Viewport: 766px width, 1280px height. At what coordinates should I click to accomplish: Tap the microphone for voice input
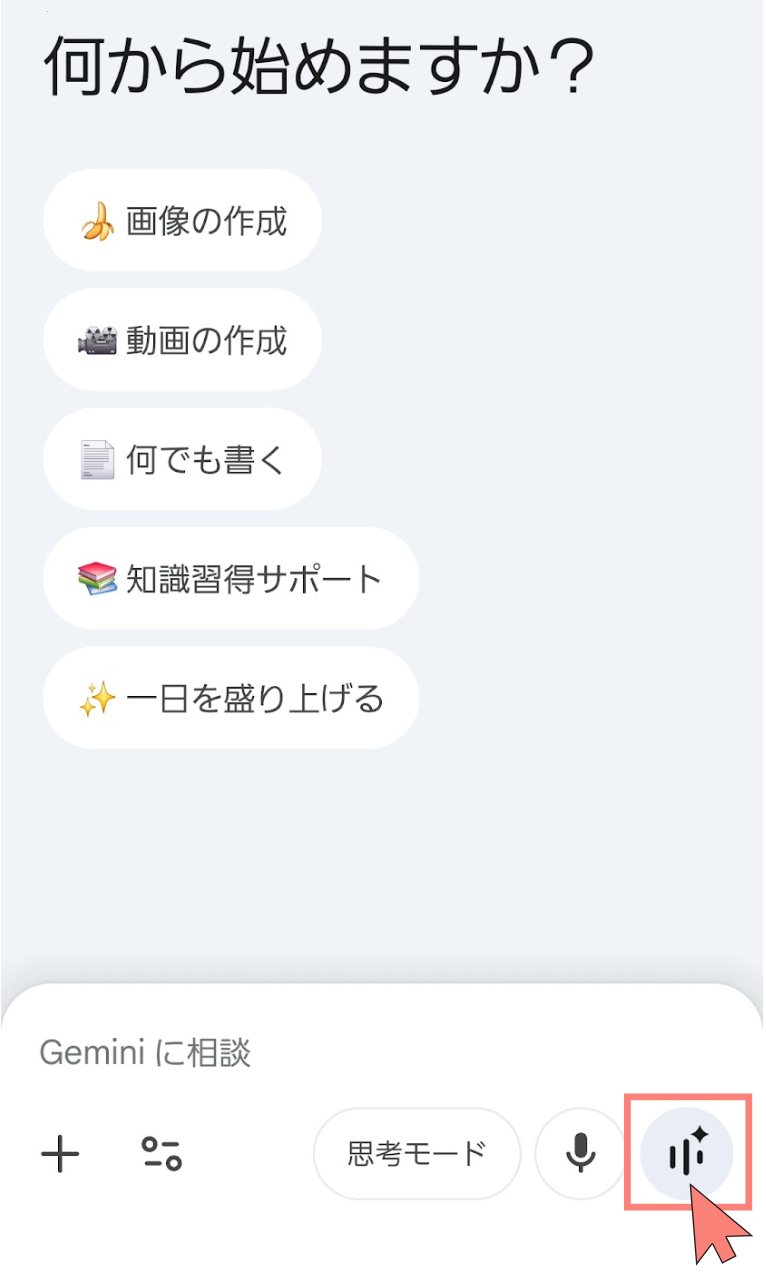(x=580, y=1154)
